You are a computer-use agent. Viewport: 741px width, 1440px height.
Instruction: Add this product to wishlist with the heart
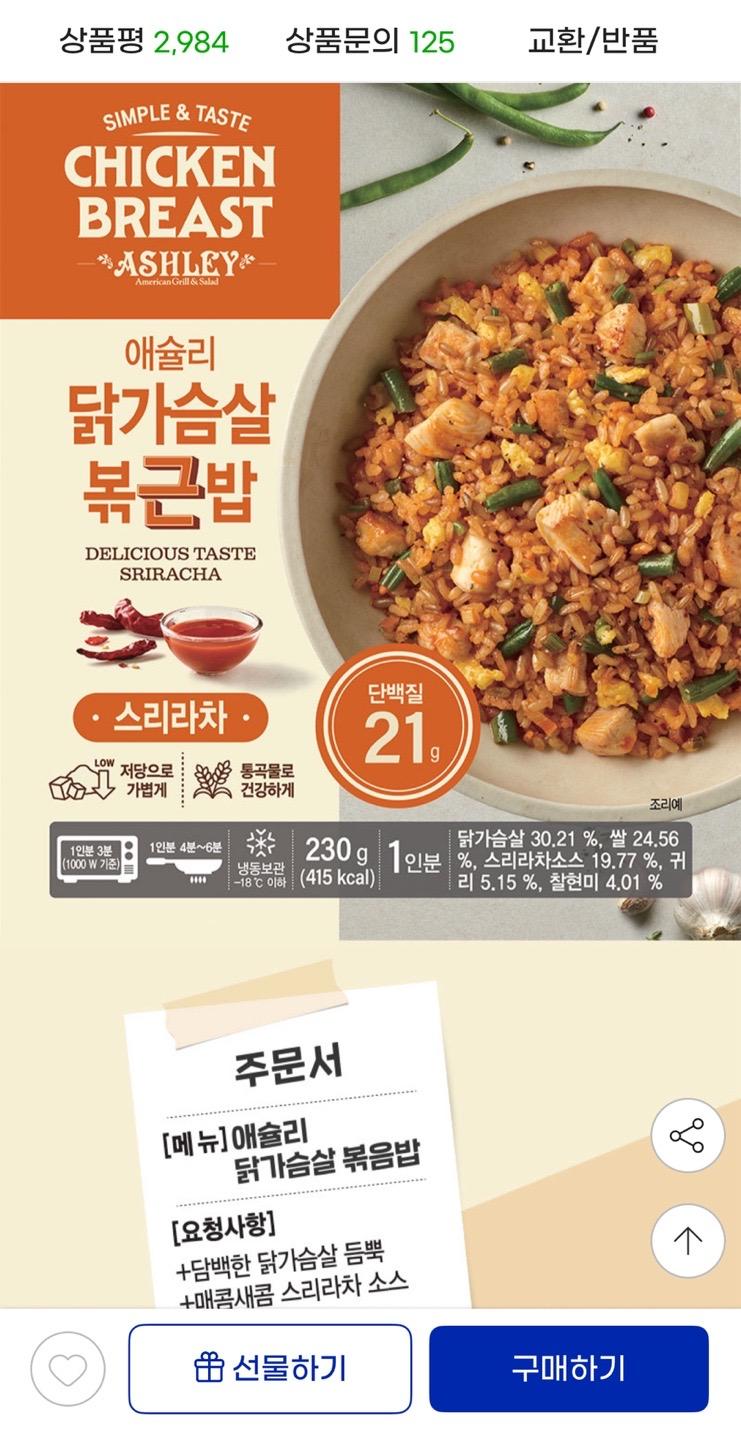pyautogui.click(x=67, y=1369)
